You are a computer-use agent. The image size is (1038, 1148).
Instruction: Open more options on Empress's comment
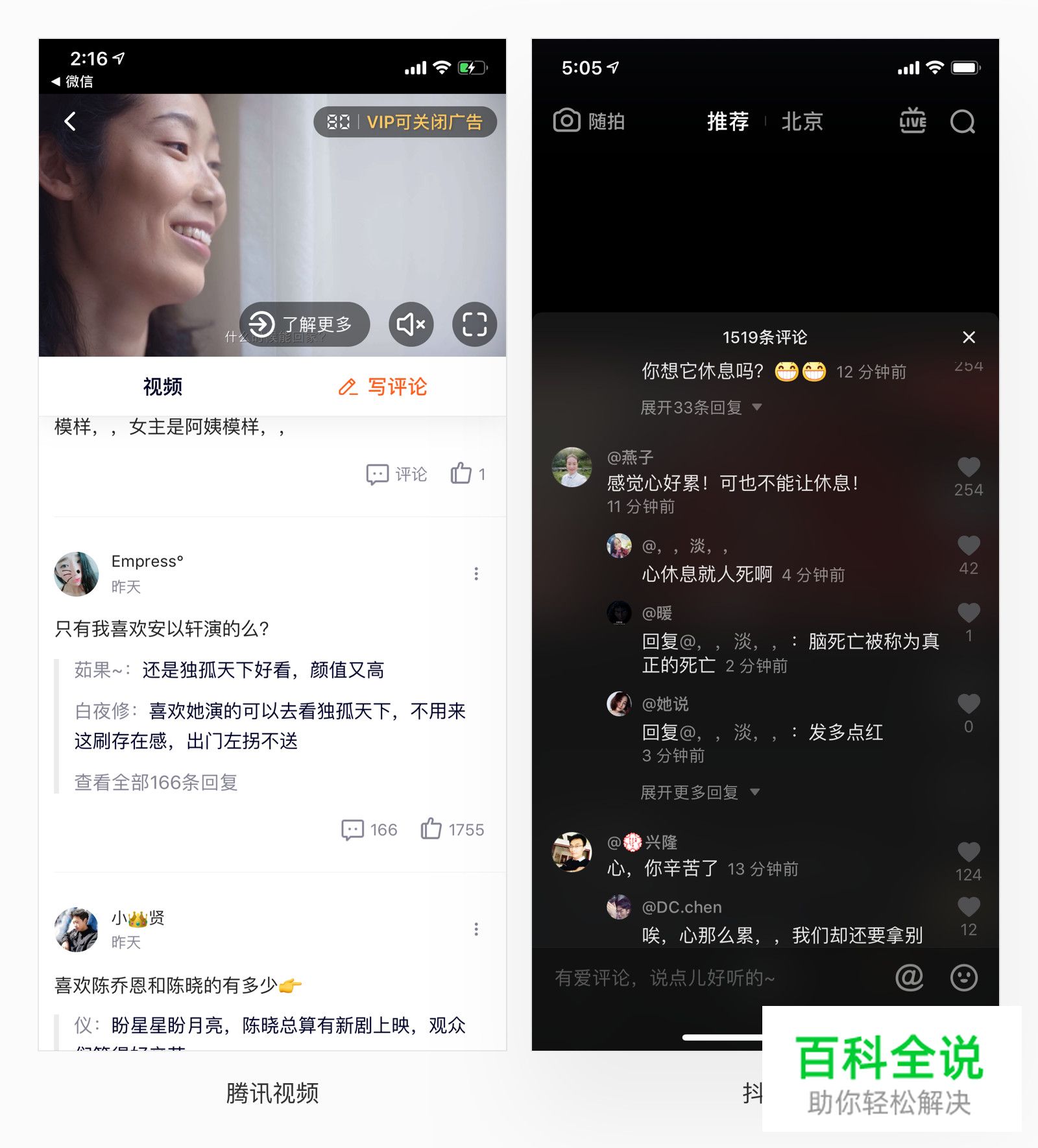coord(477,573)
